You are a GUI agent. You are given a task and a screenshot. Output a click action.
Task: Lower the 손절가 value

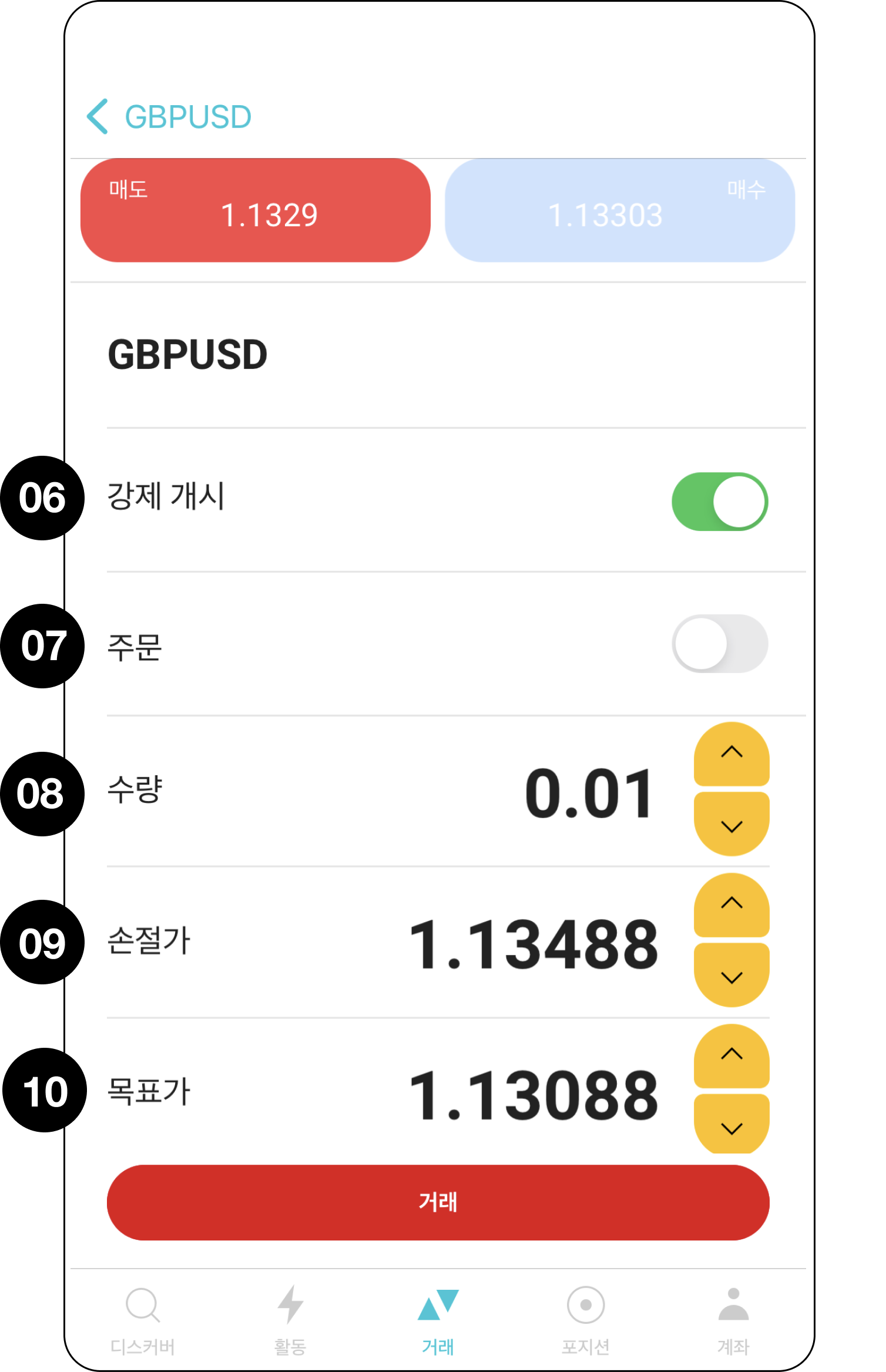(x=731, y=976)
